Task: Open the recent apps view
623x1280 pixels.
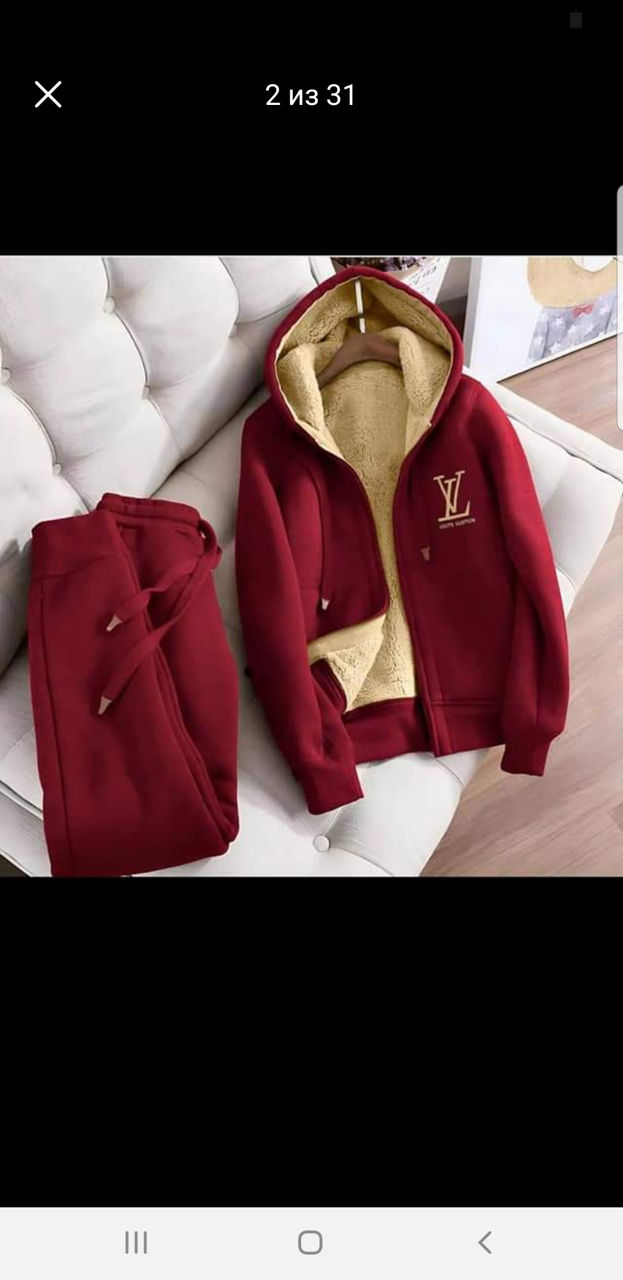Action: click(136, 1242)
